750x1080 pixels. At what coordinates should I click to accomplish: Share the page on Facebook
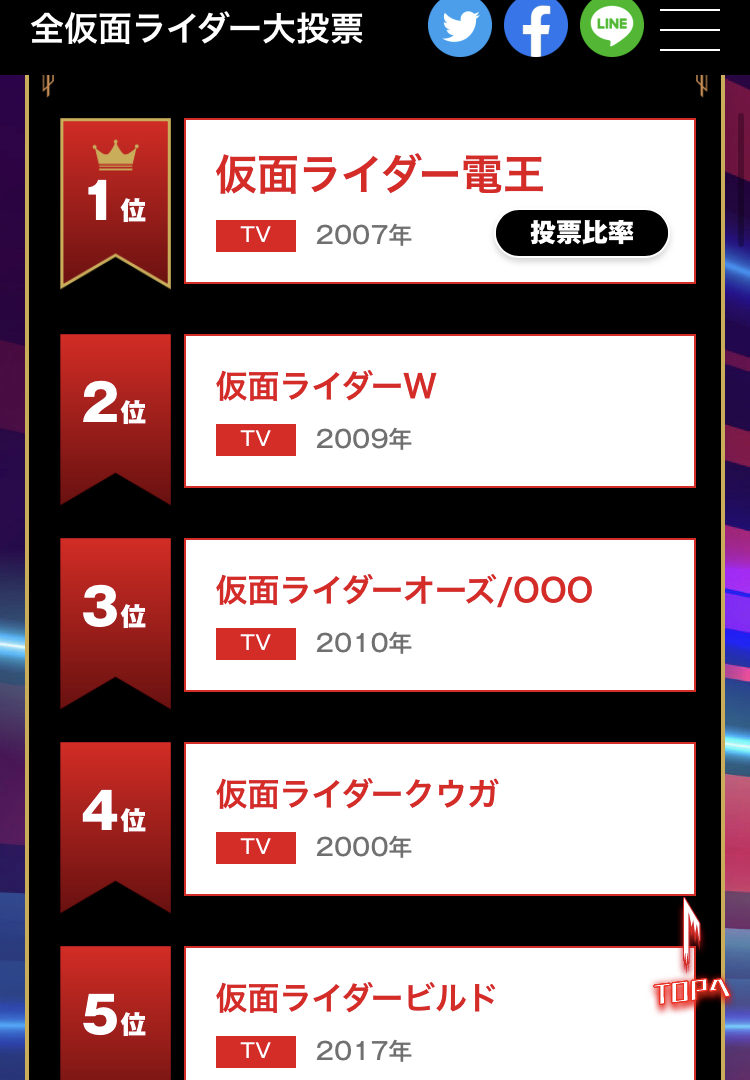pos(535,25)
